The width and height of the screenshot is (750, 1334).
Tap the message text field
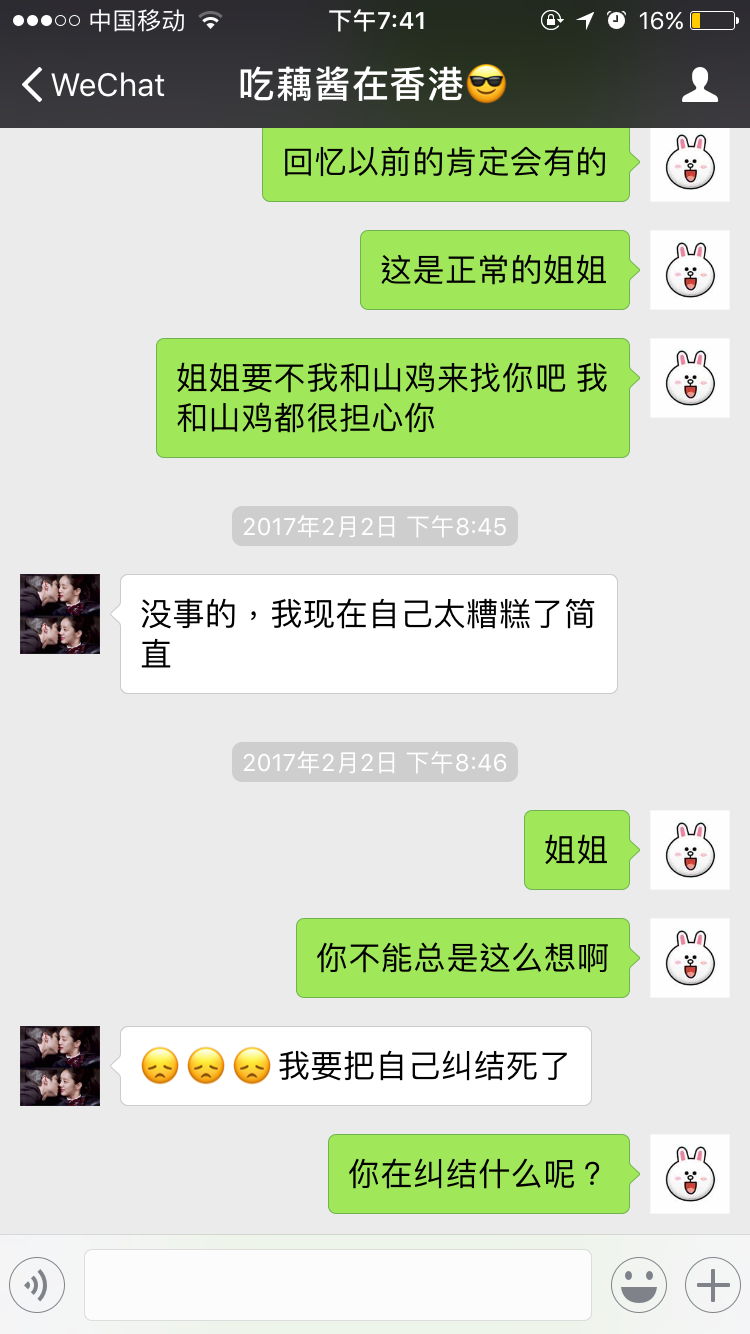pyautogui.click(x=337, y=1284)
